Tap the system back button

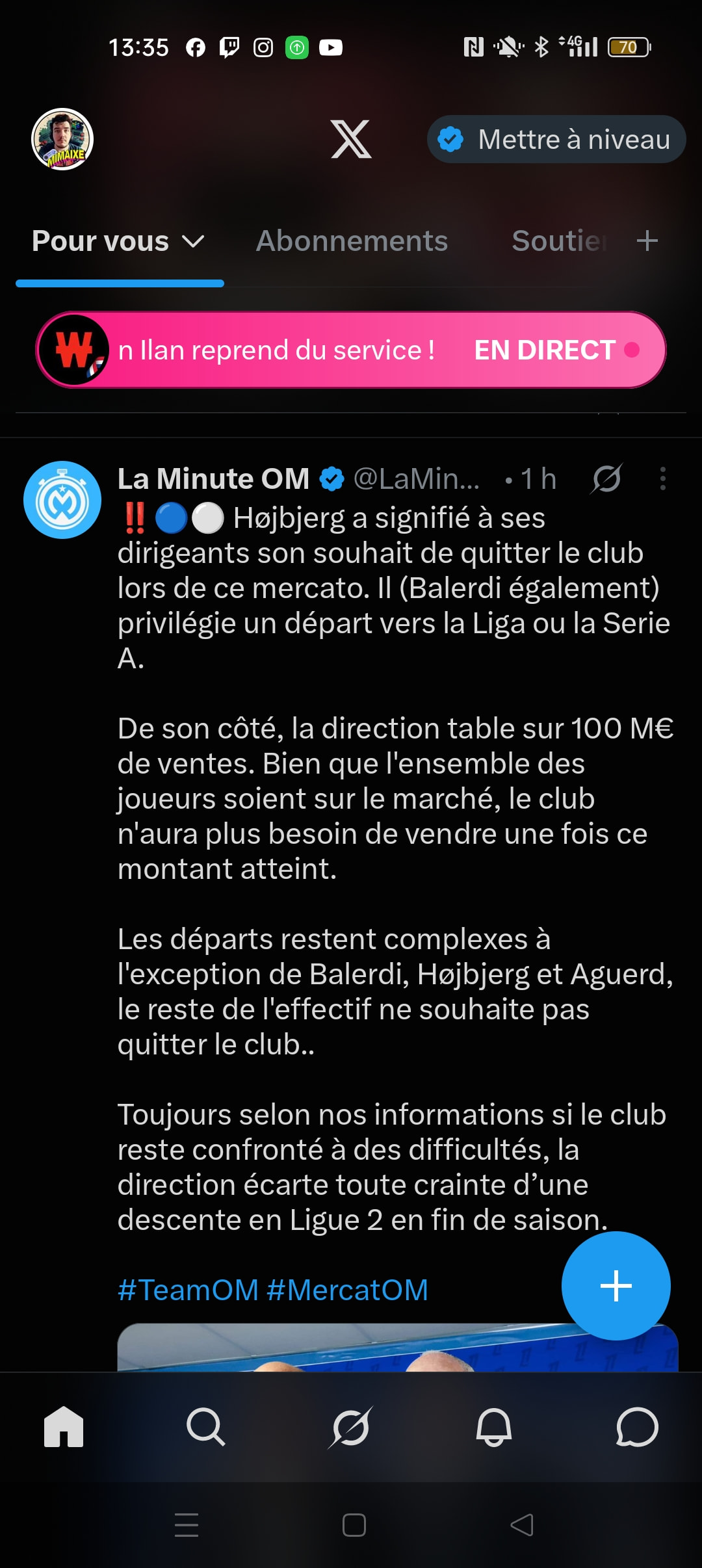click(522, 1524)
